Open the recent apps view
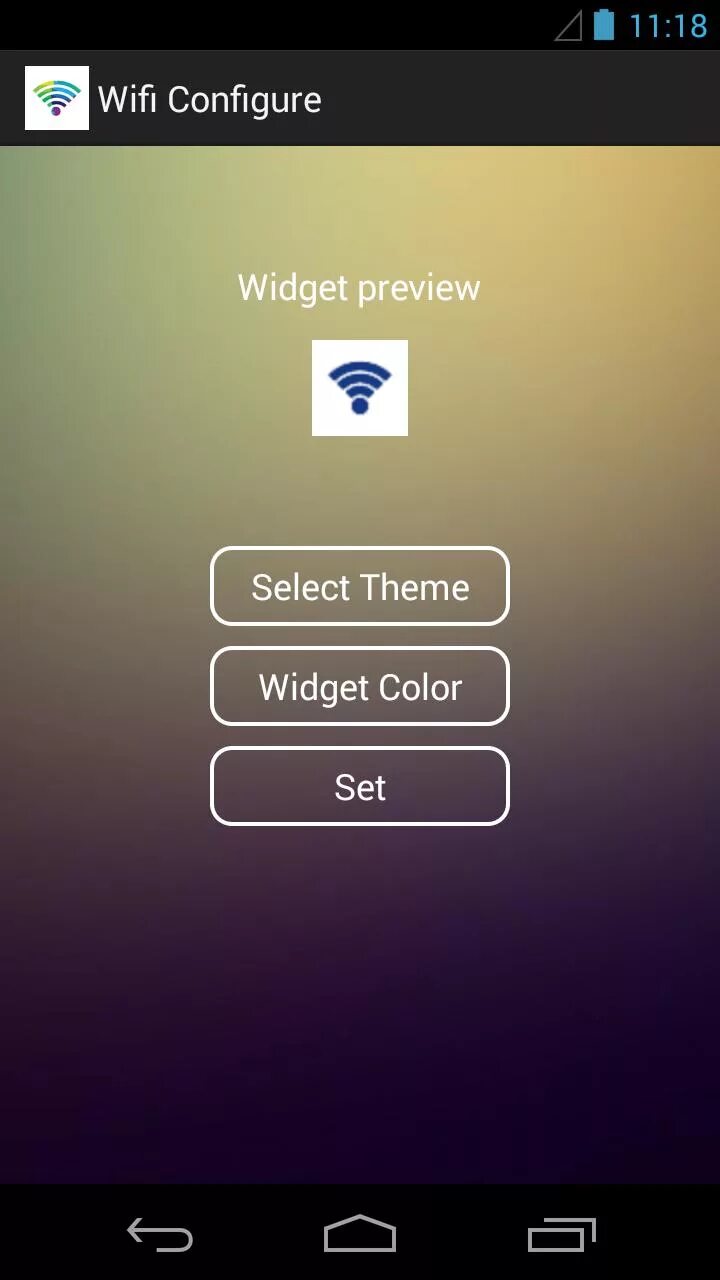This screenshot has height=1280, width=720. point(561,1235)
